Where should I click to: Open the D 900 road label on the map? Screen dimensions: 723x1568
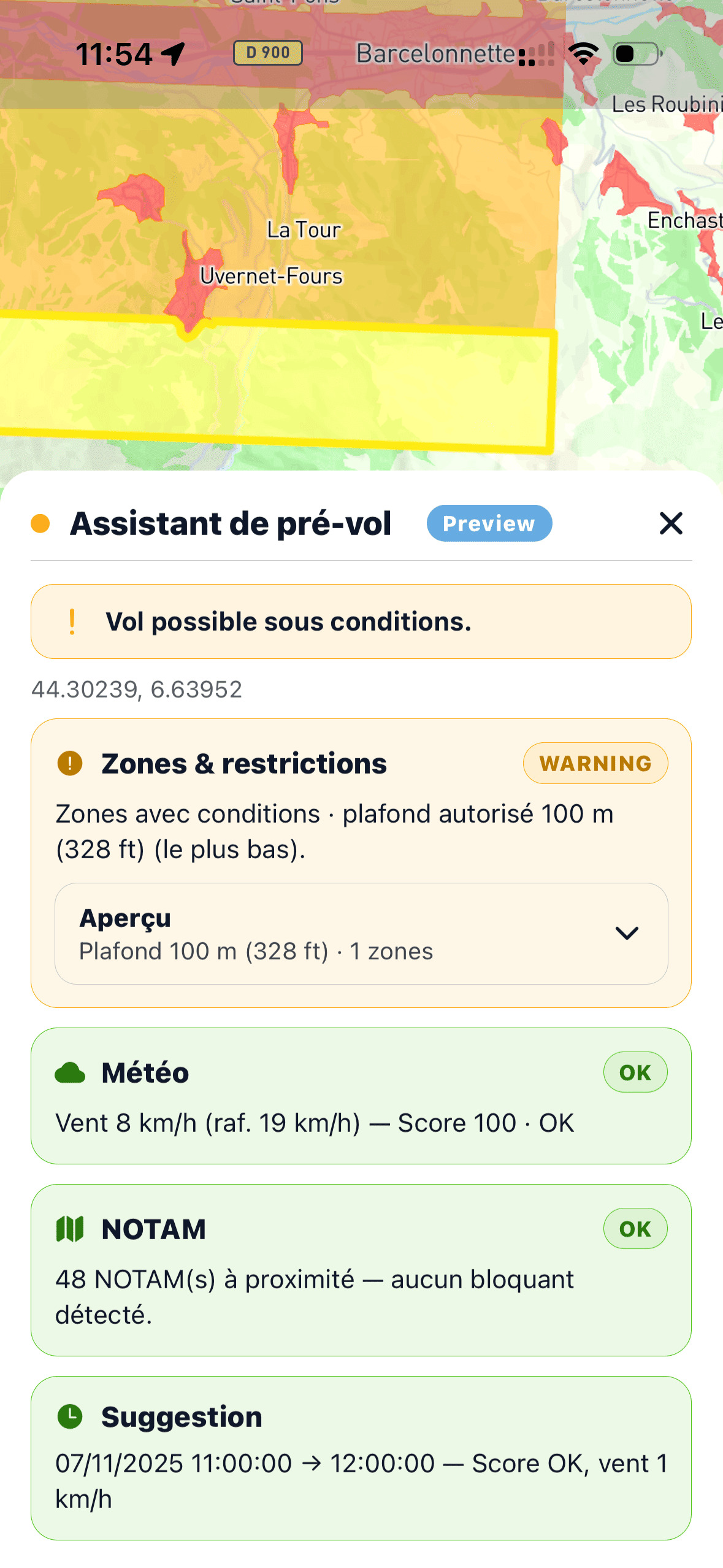tap(269, 53)
